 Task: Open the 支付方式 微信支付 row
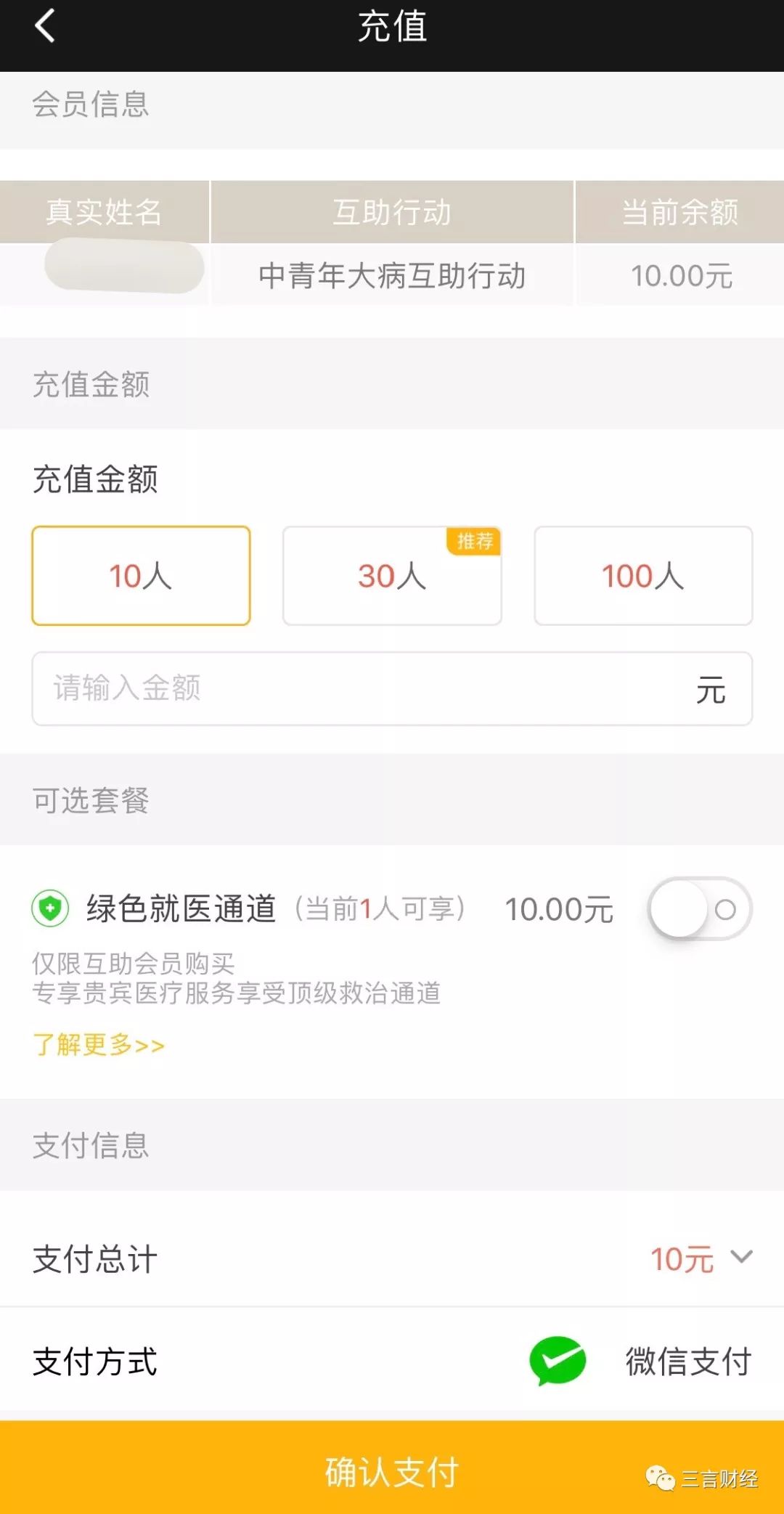[x=392, y=1361]
